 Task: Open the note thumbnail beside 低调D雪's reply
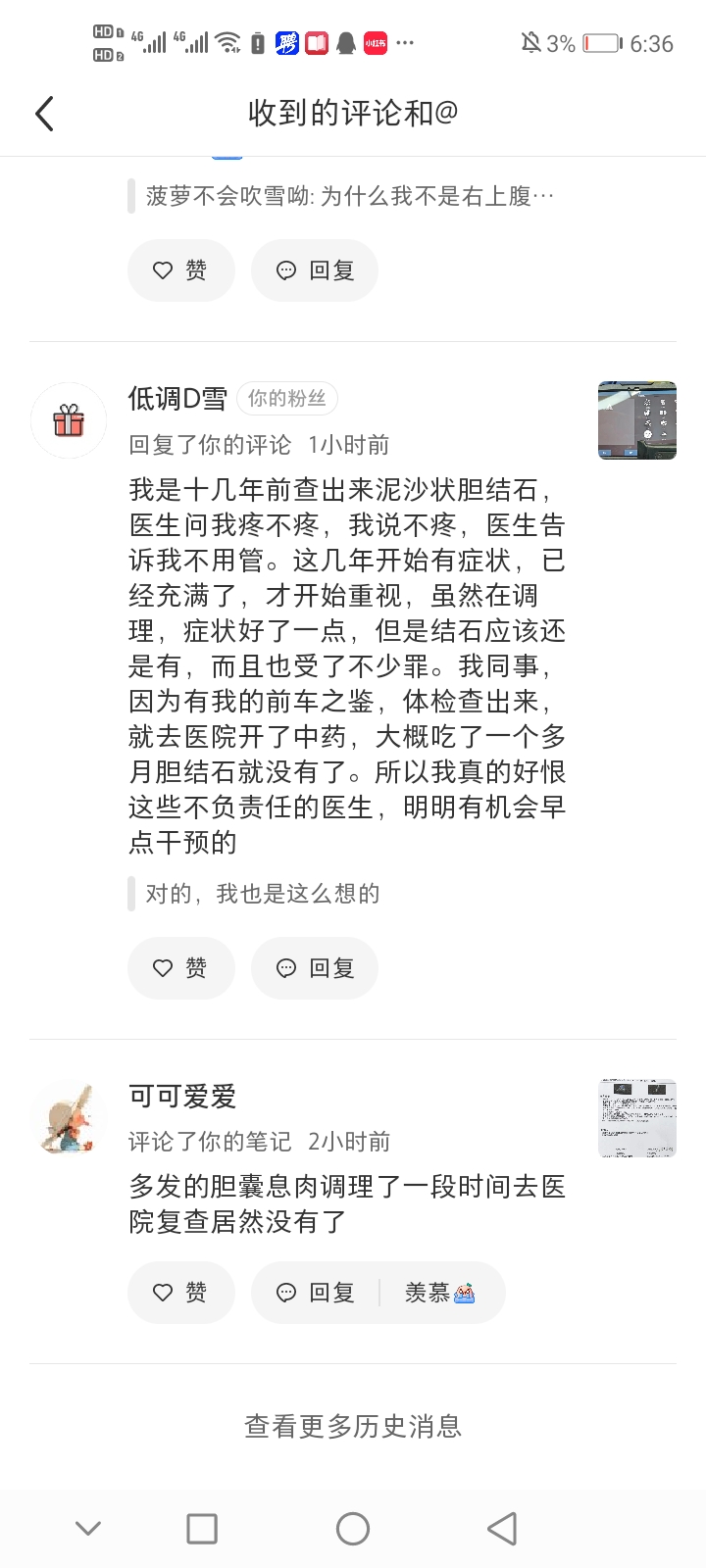tap(636, 420)
